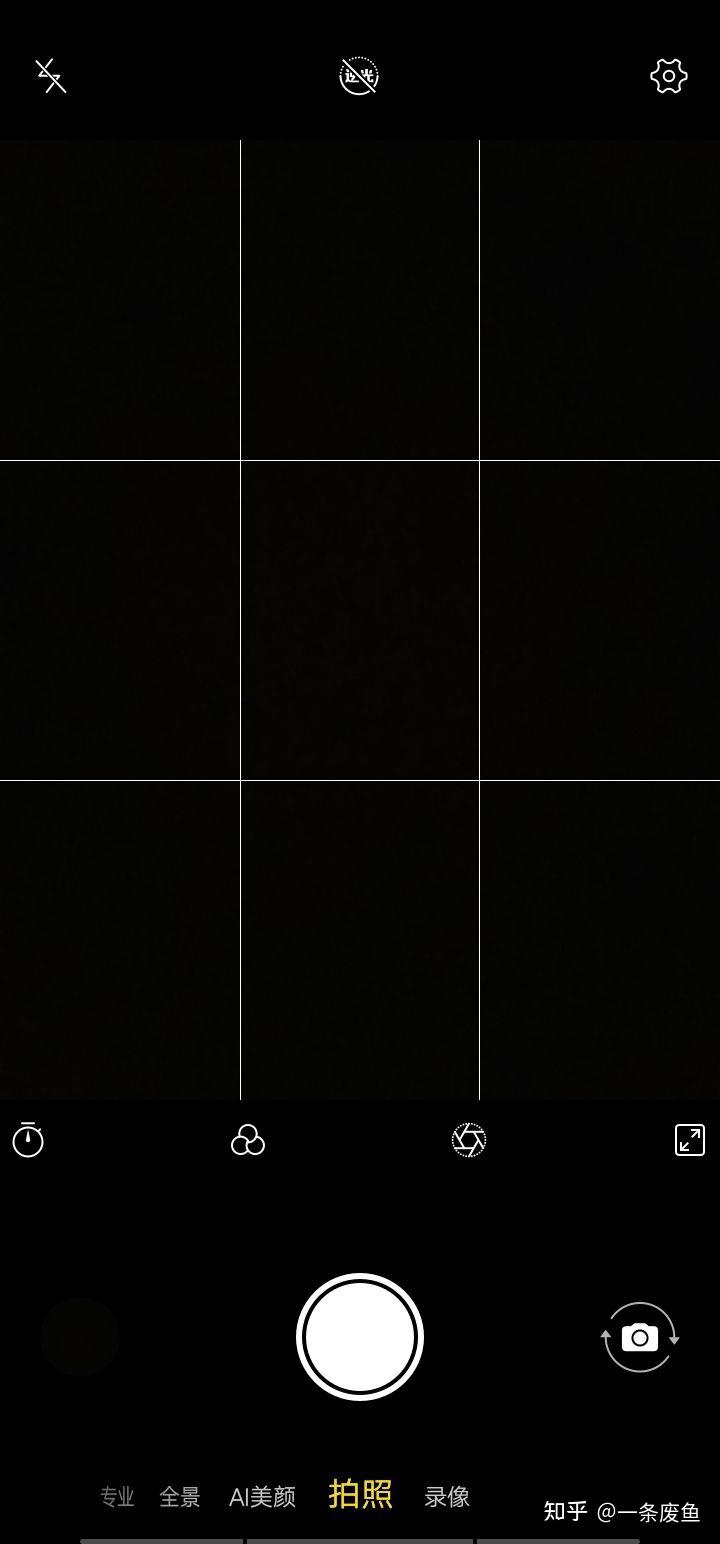This screenshot has height=1544, width=720.
Task: Open the self-timer option
Action: tap(28, 1139)
